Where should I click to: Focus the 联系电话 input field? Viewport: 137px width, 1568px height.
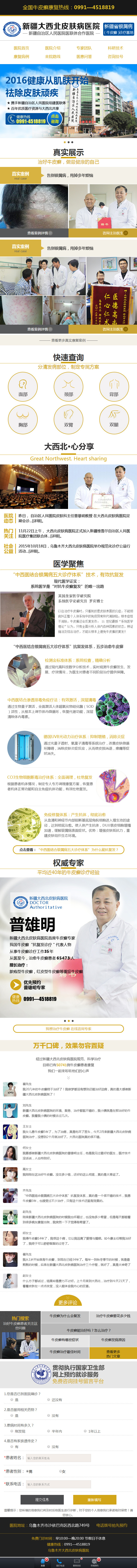tap(58, 1483)
